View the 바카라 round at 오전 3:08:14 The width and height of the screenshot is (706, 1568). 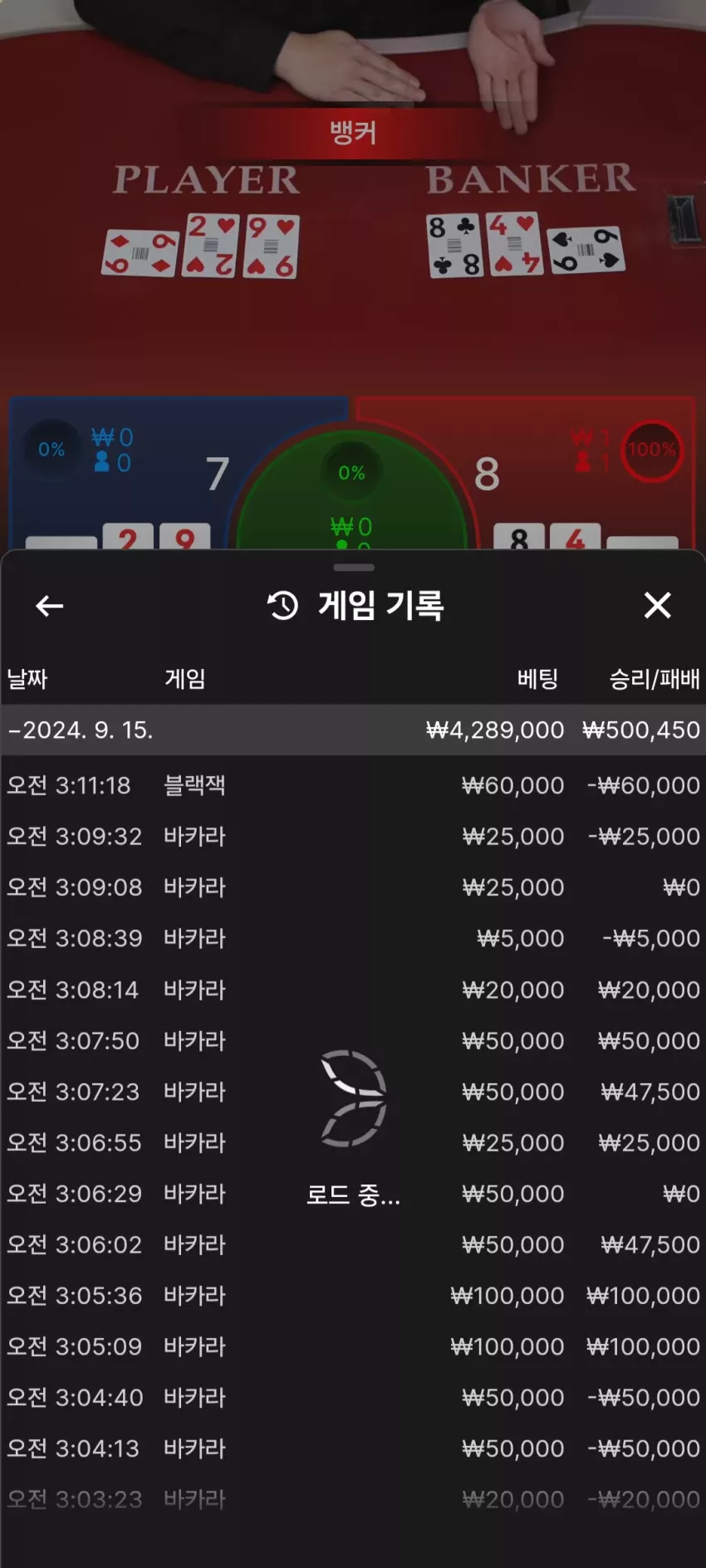(x=353, y=990)
